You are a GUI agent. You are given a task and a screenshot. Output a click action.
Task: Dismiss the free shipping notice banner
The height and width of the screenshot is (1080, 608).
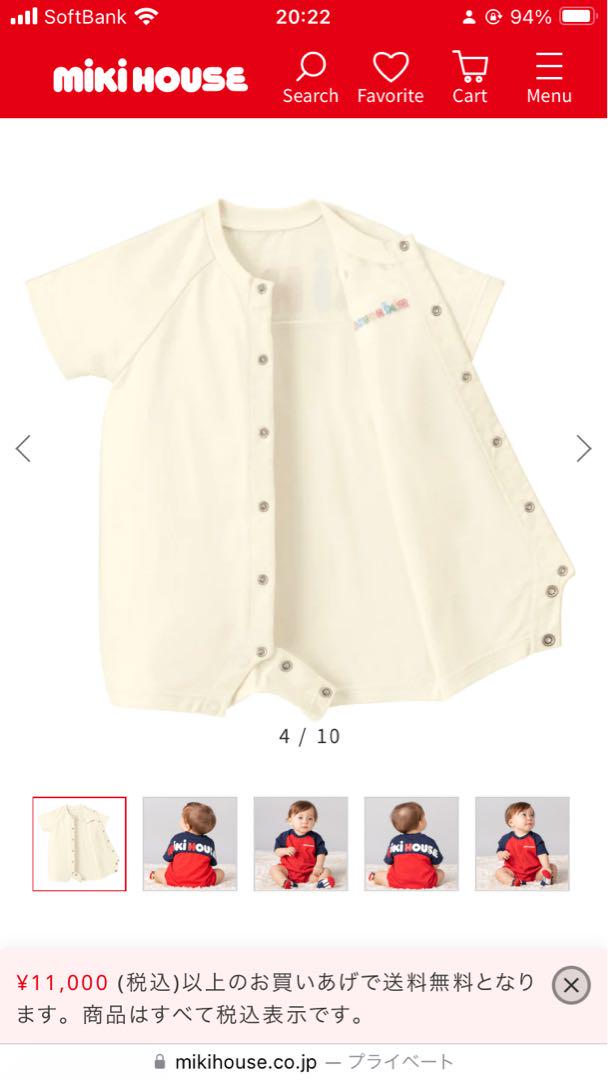click(x=571, y=986)
